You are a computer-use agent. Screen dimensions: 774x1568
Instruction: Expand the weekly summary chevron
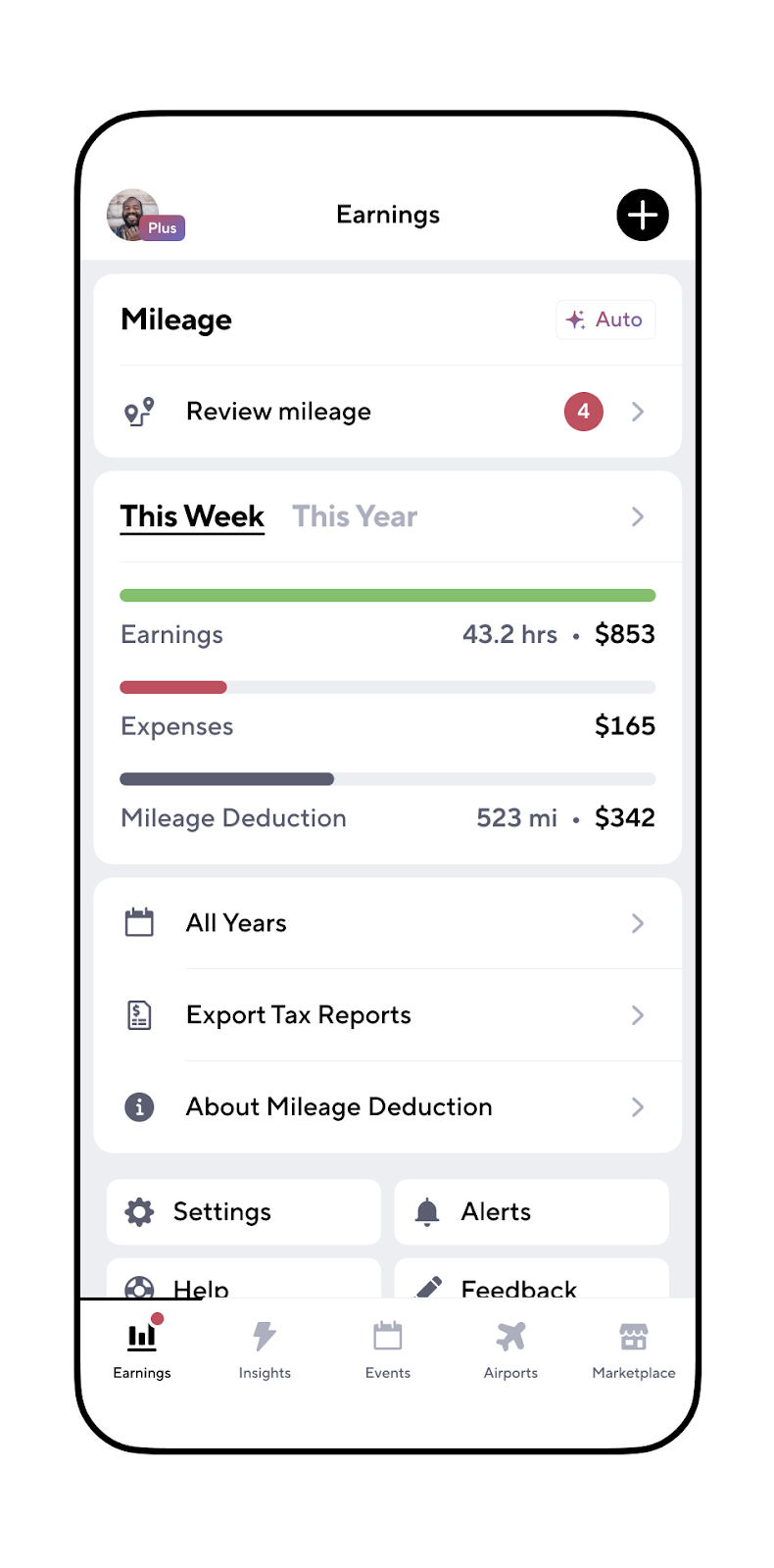[638, 516]
